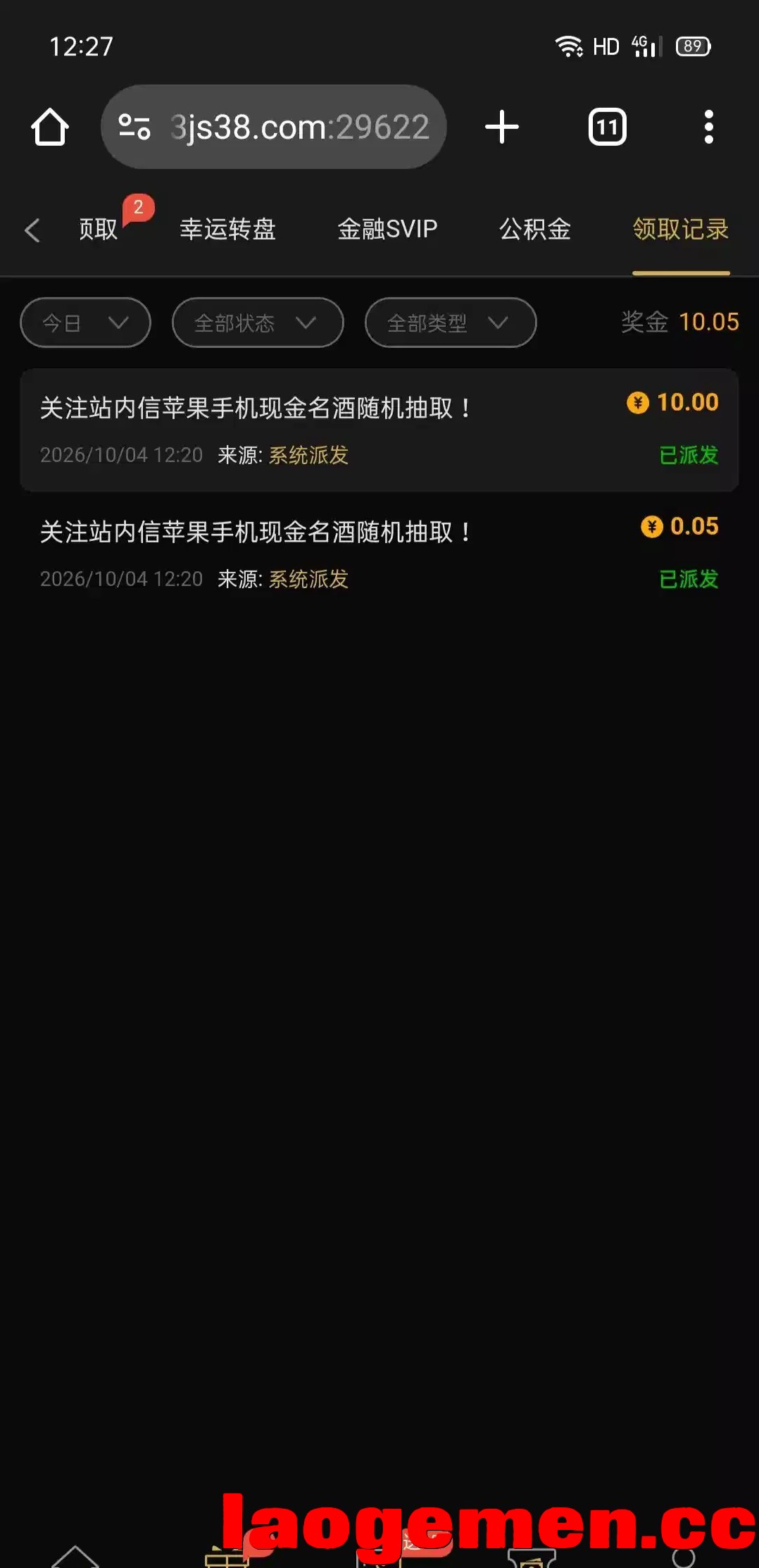Tap the 3js38.com address bar

[274, 127]
